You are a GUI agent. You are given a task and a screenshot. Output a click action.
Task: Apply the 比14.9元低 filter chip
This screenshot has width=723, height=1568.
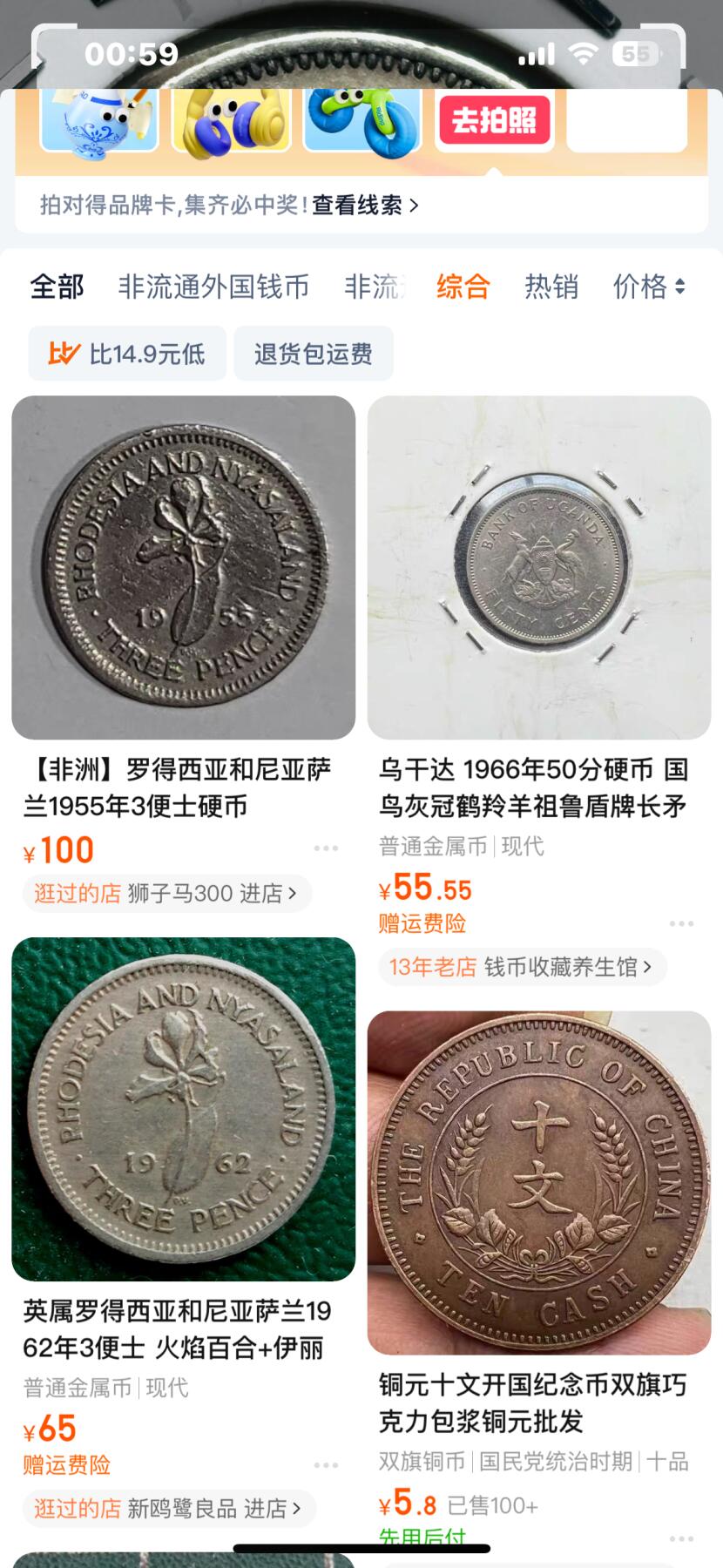[128, 354]
